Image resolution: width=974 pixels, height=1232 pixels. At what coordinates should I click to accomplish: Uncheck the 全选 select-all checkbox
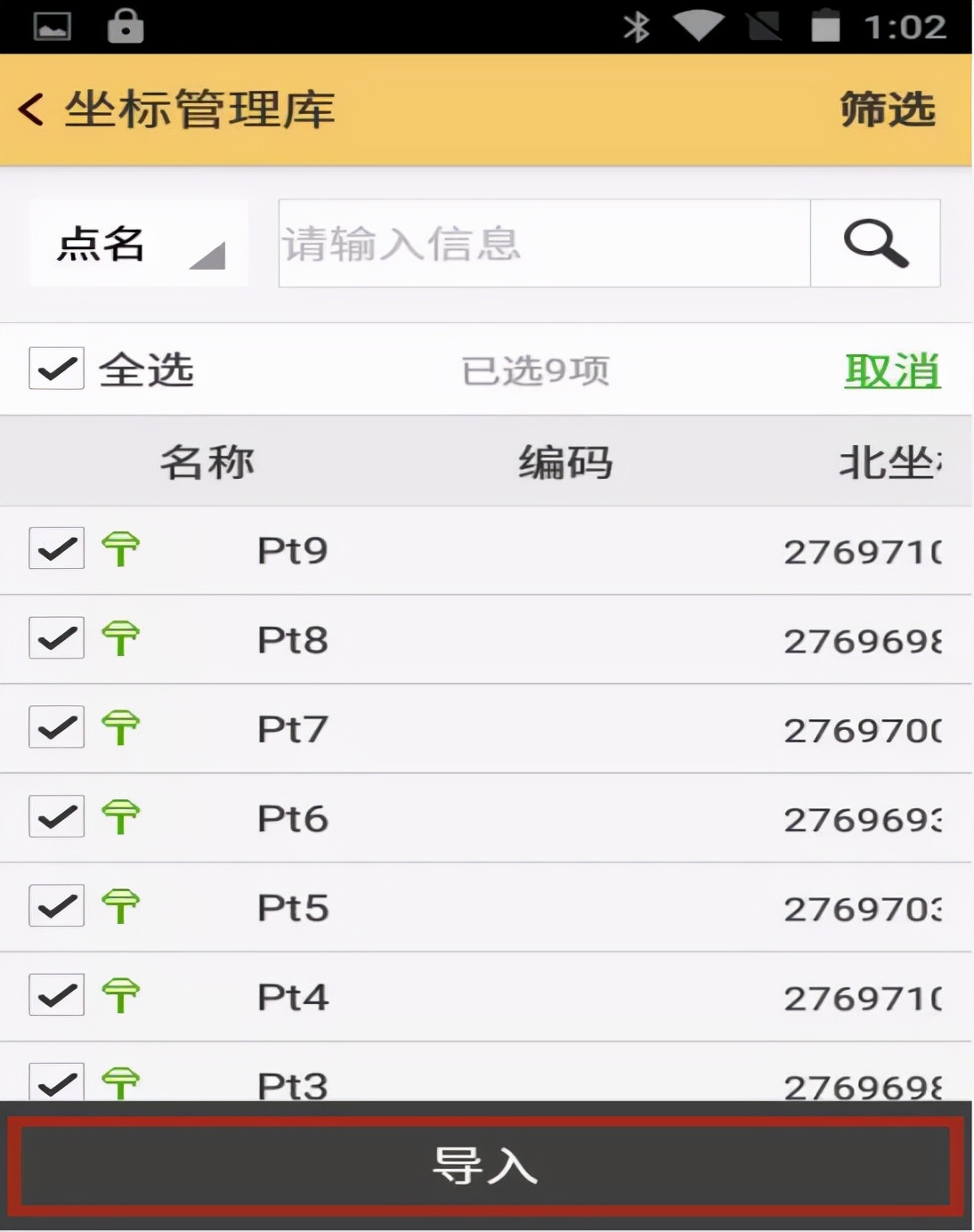pyautogui.click(x=55, y=369)
